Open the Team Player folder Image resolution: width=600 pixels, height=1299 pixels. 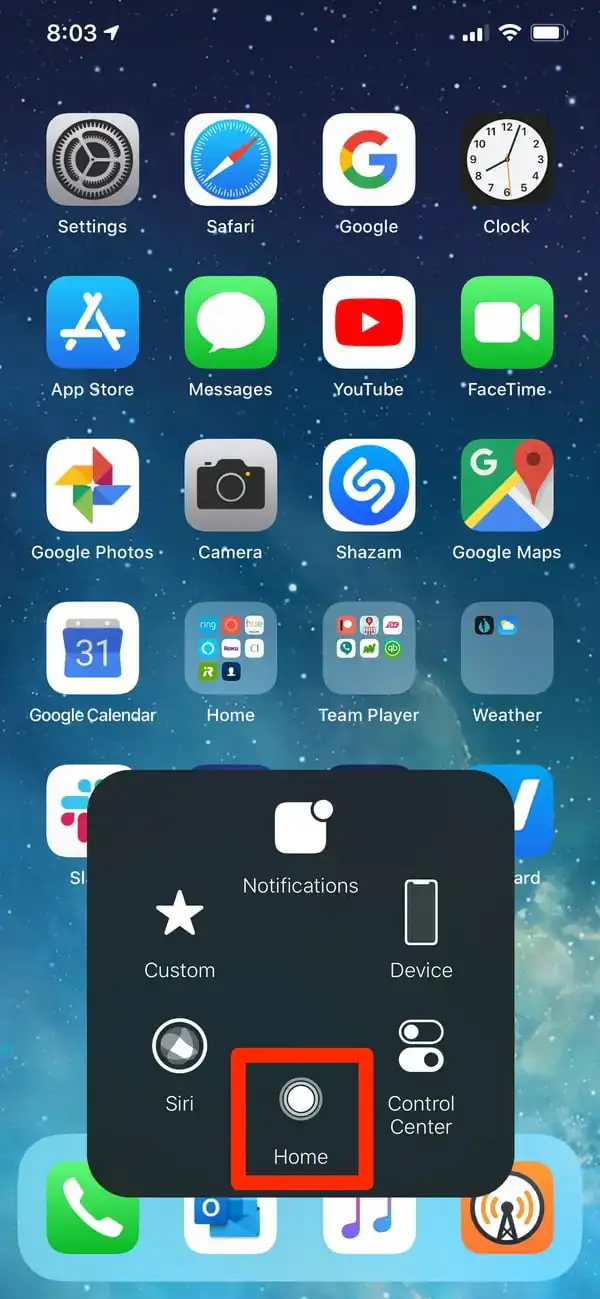point(369,648)
